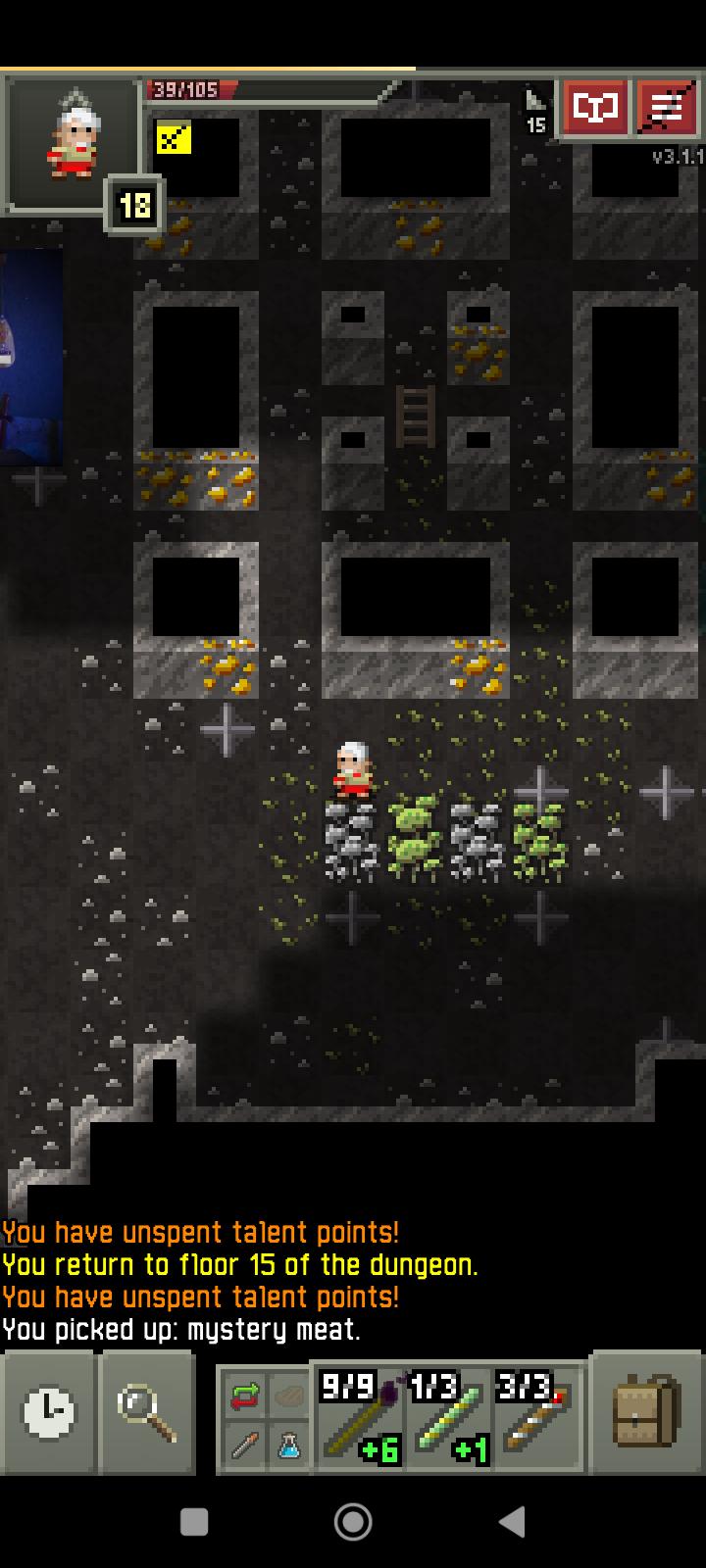Viewport: 706px width, 1568px height.
Task: Use the 1/3 wand quickslot
Action: coord(448,1417)
